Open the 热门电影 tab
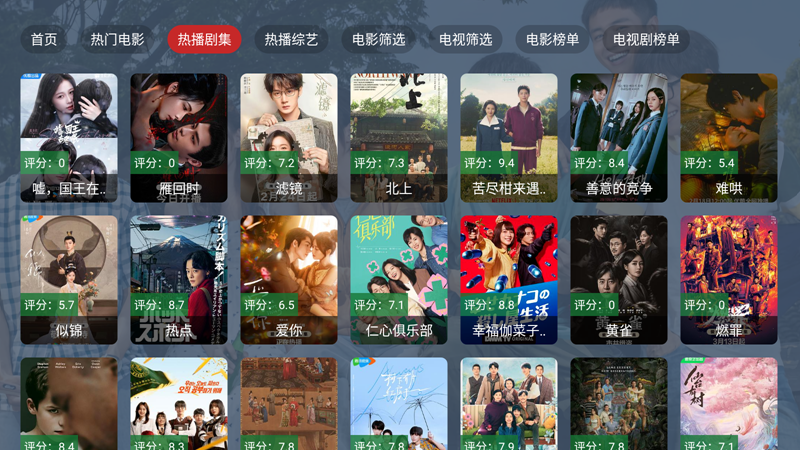Image resolution: width=800 pixels, height=450 pixels. [117, 40]
